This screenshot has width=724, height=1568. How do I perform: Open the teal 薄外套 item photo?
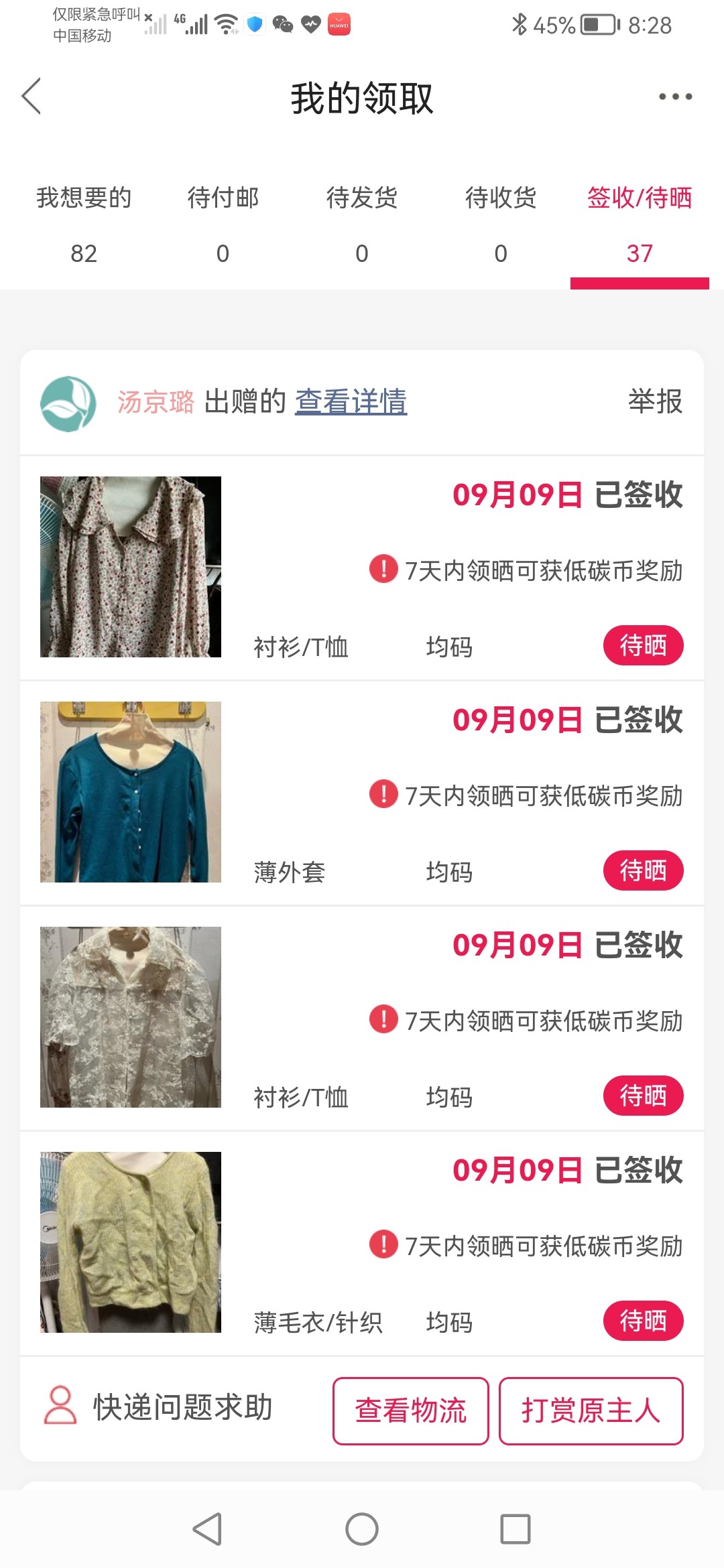click(x=131, y=792)
